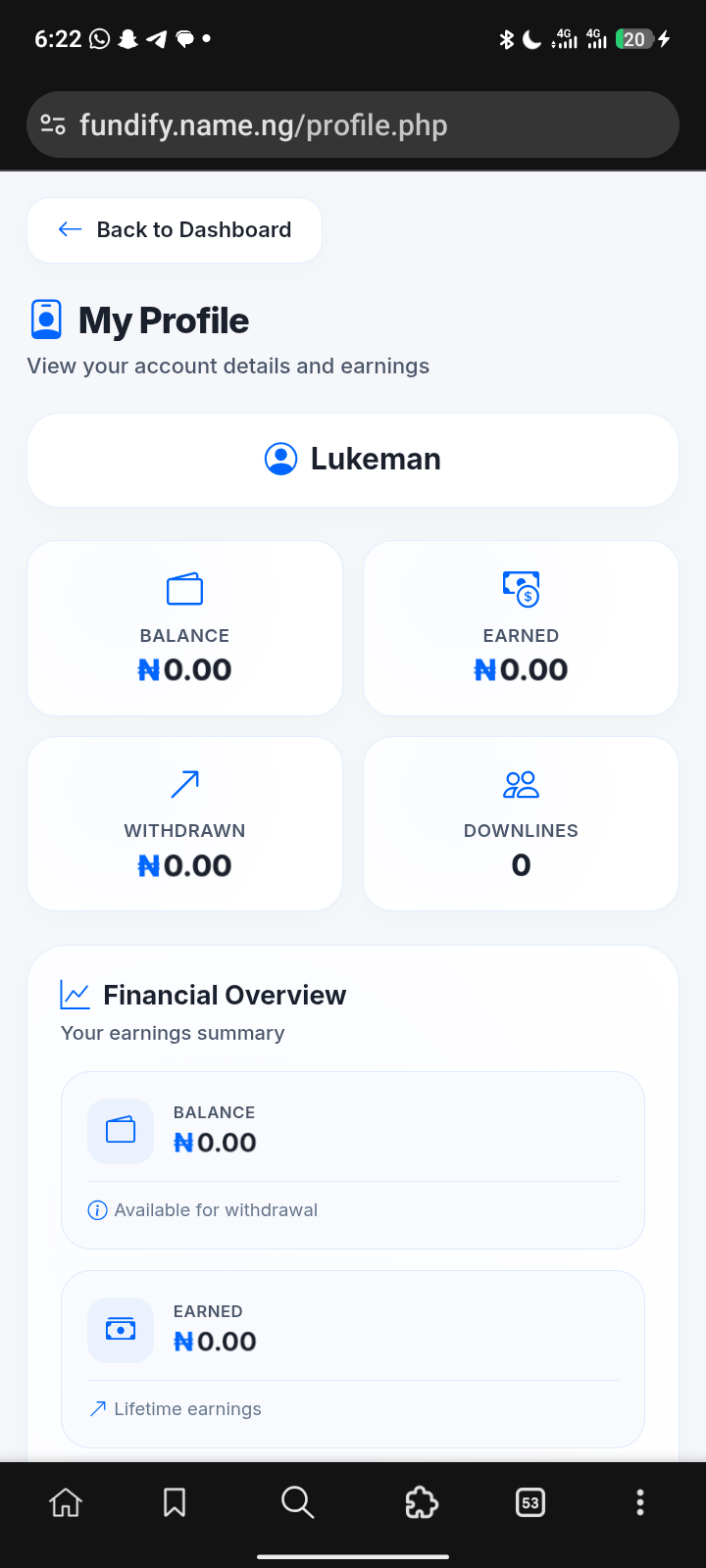View the 53 open tabs
The image size is (706, 1568).
pos(529,1502)
